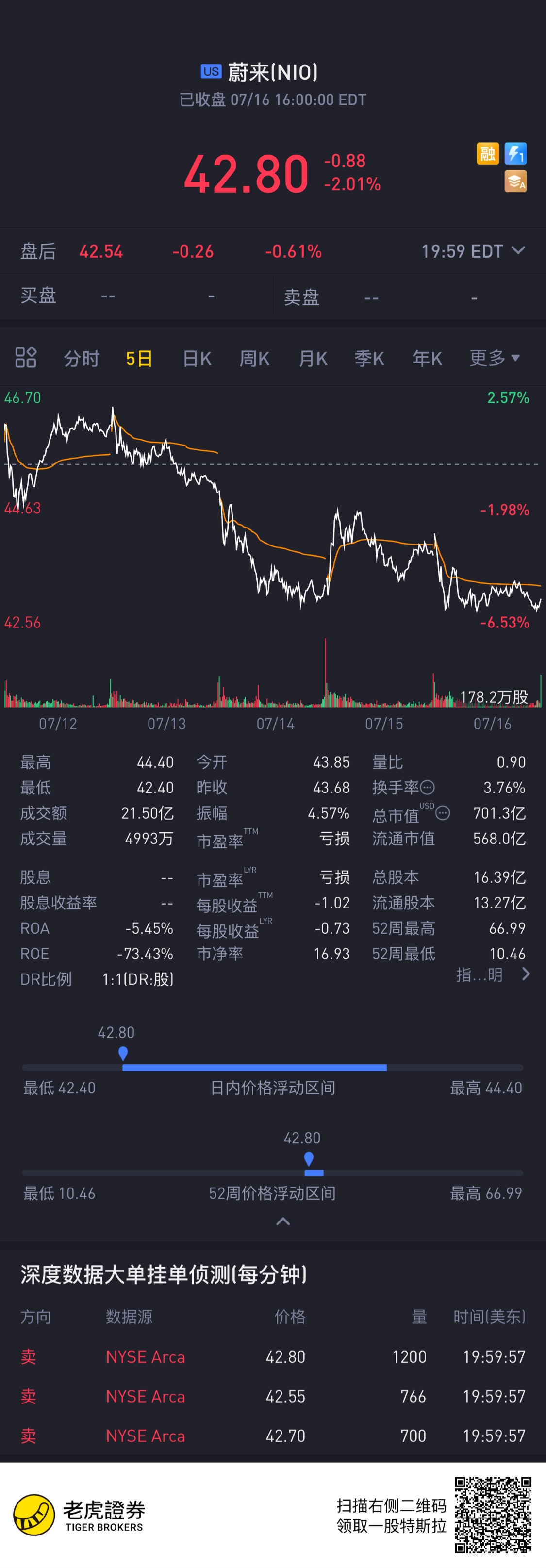This screenshot has height=1568, width=546.
Task: Expand the 19:59 EDT after-hours dropdown
Action: (473, 251)
